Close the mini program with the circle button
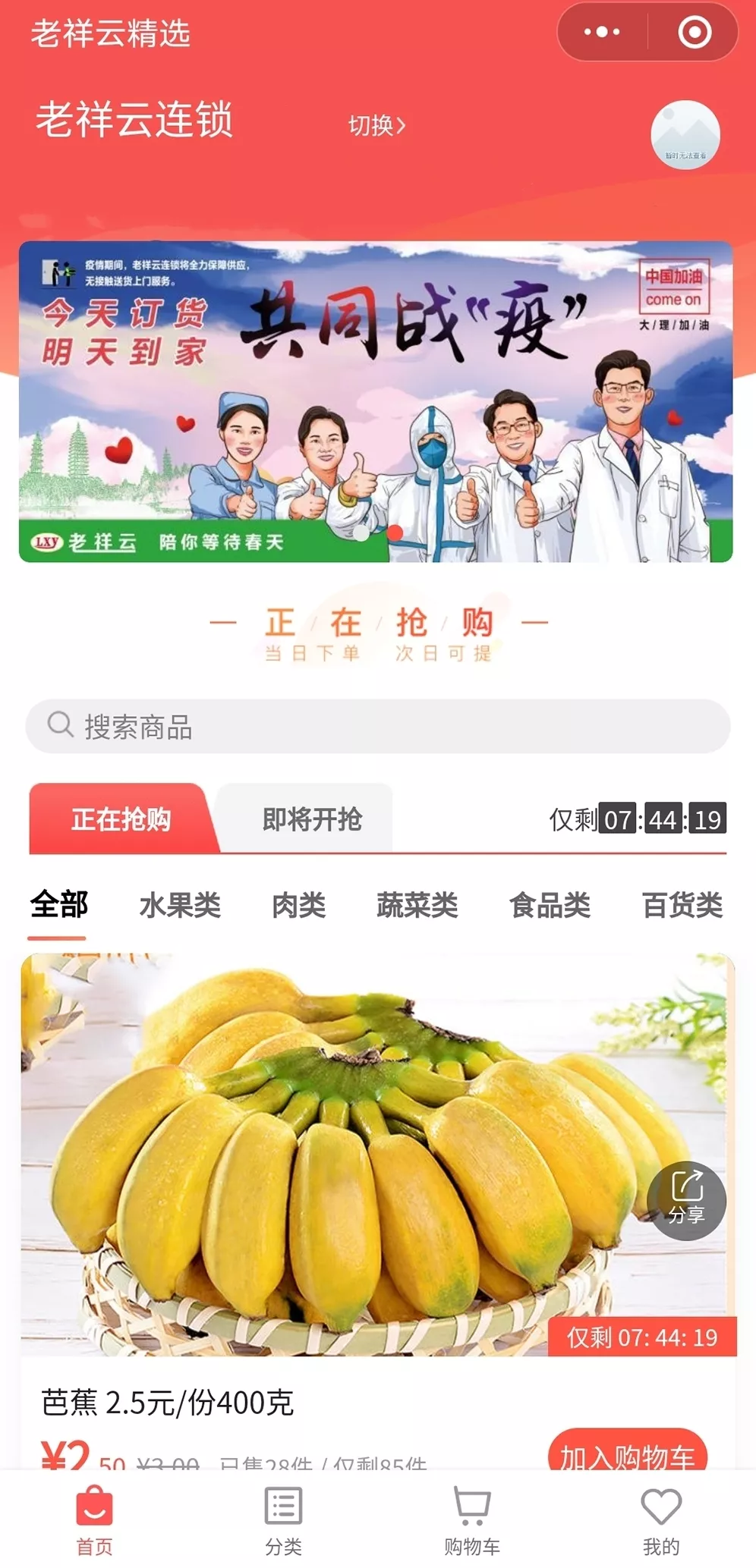756x1568 pixels. [694, 32]
